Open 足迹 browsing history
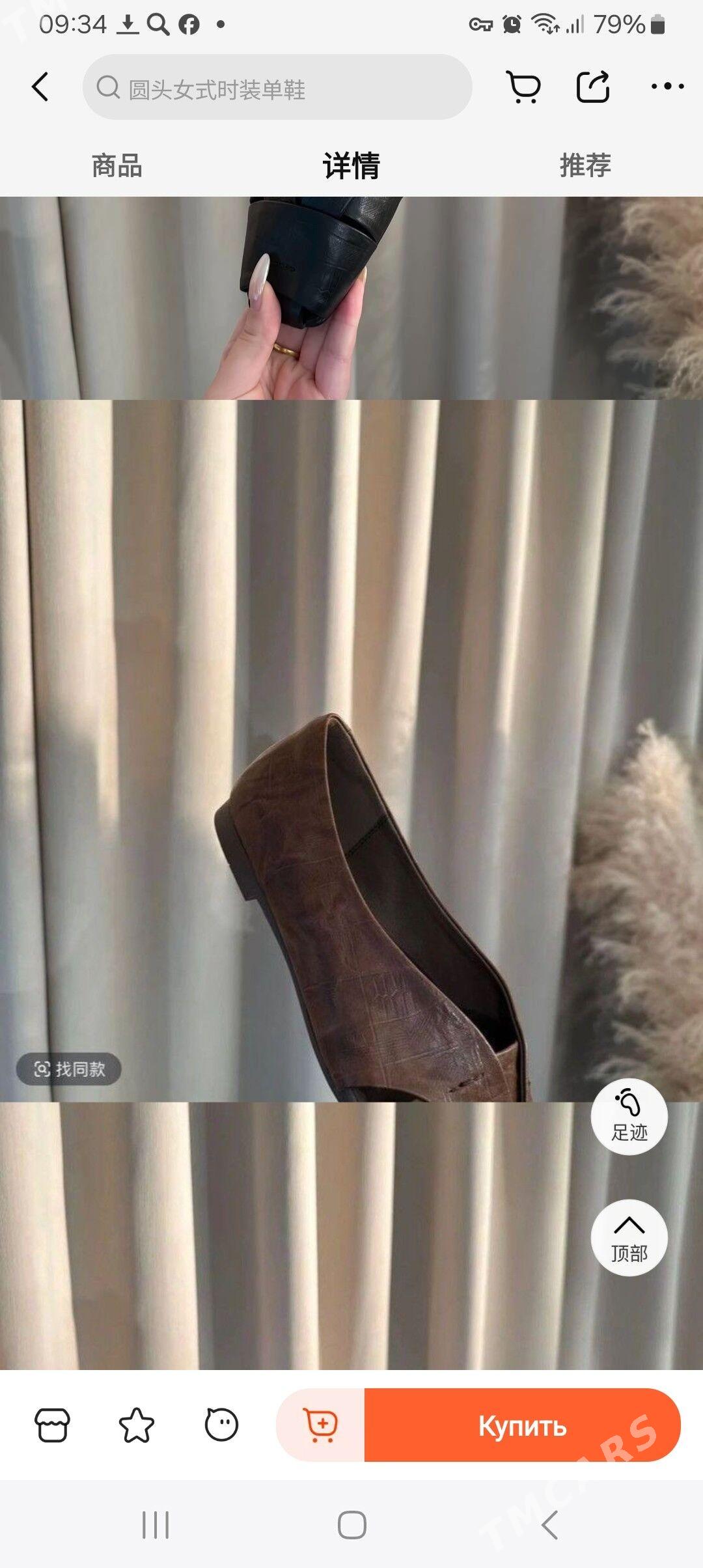The image size is (703, 1568). (629, 1116)
